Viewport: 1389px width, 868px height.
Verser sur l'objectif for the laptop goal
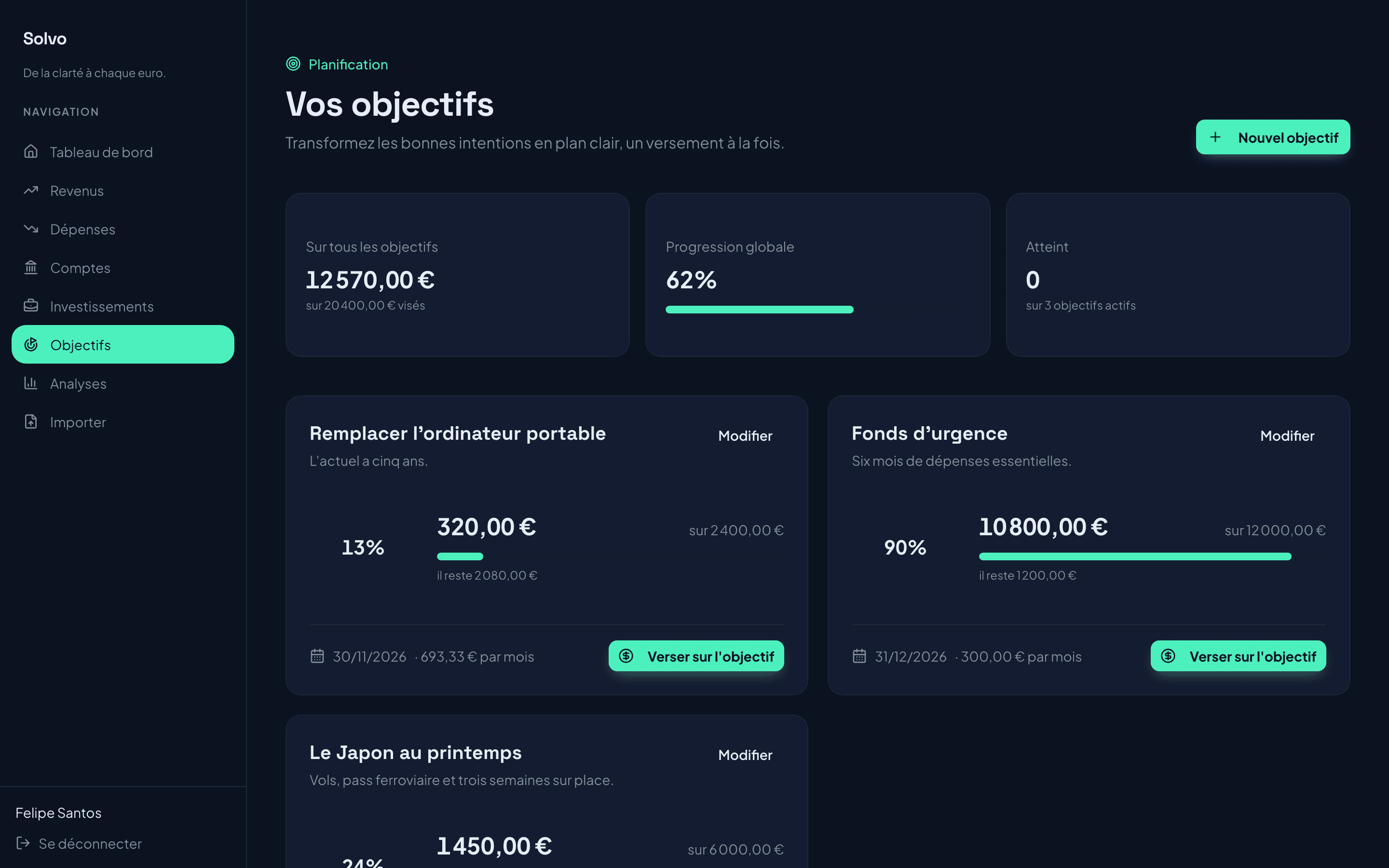pos(695,656)
